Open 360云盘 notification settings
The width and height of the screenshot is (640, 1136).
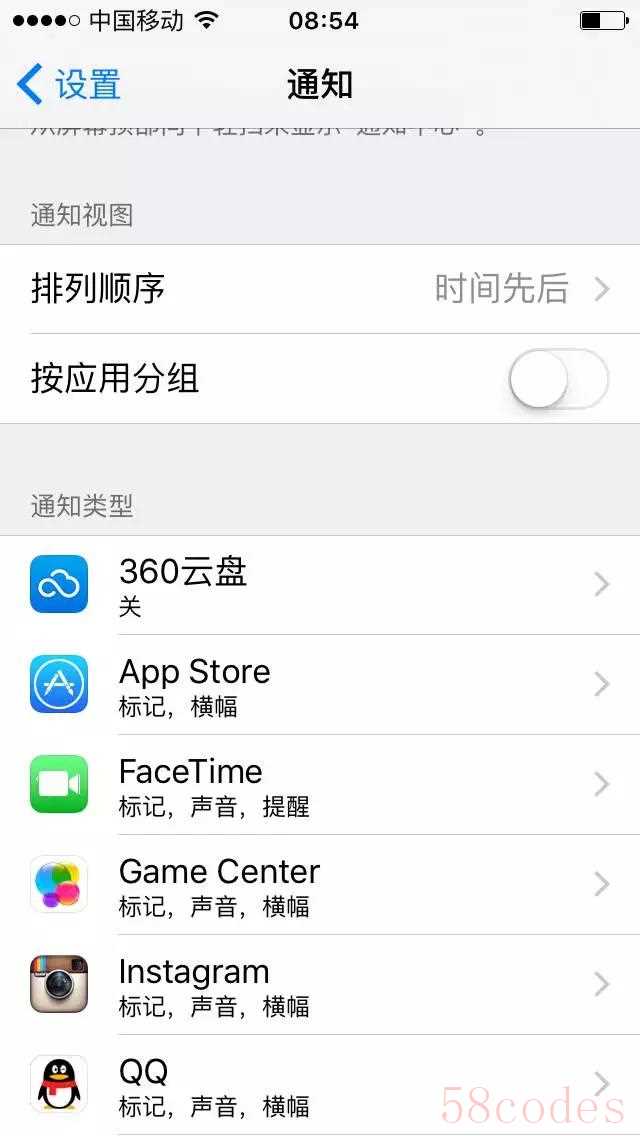point(320,584)
